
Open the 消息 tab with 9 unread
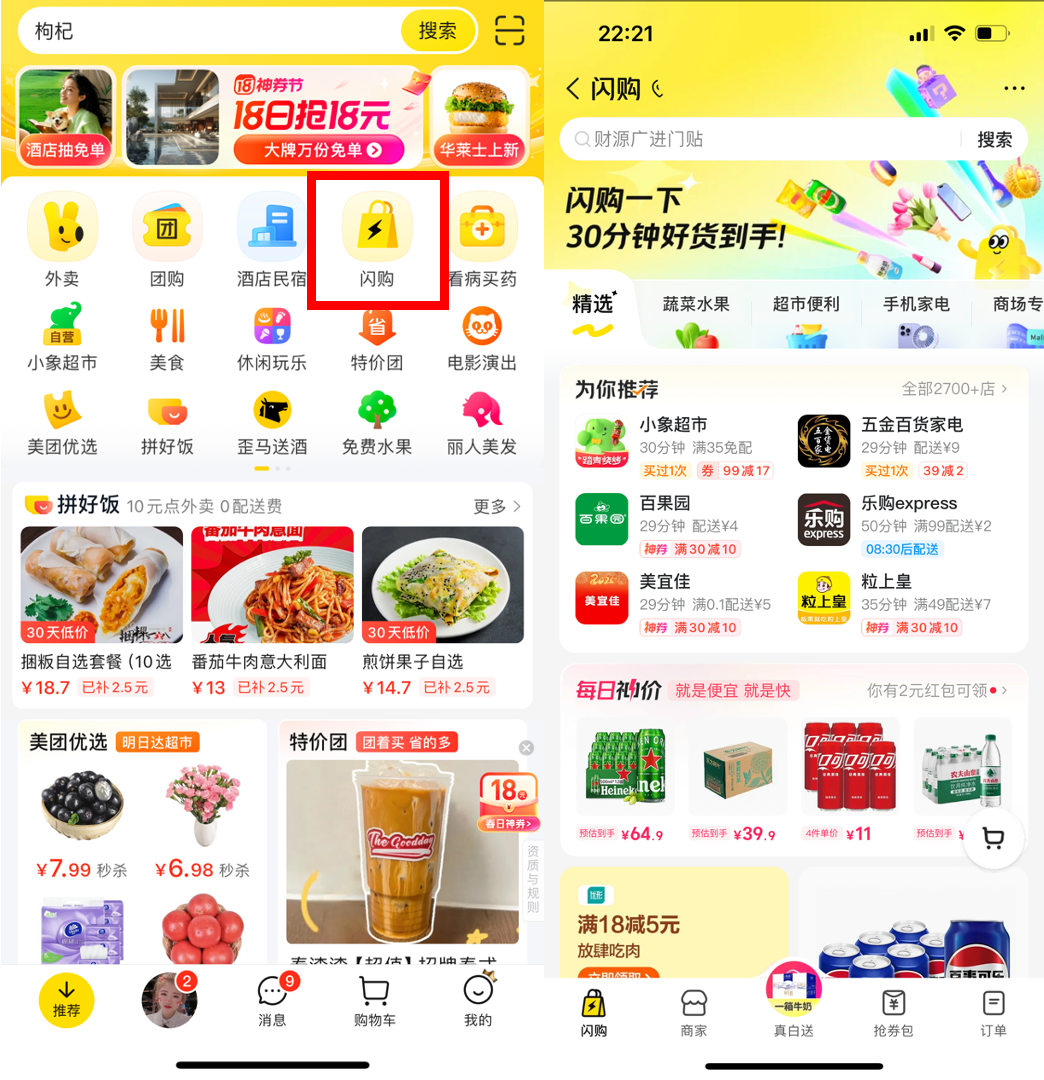coord(272,999)
